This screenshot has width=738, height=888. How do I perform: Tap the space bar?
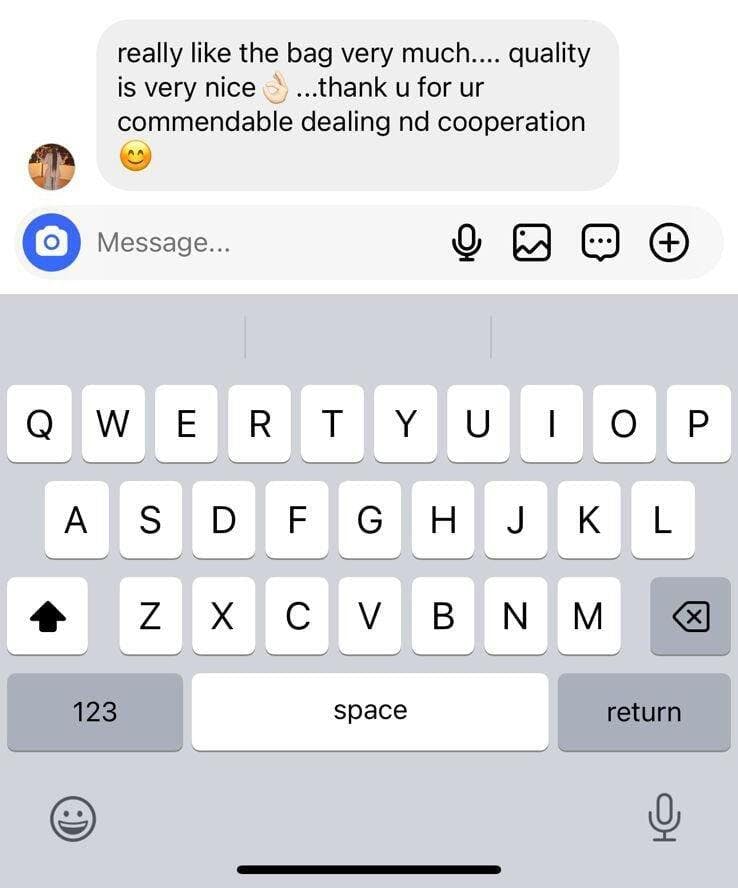pos(370,712)
